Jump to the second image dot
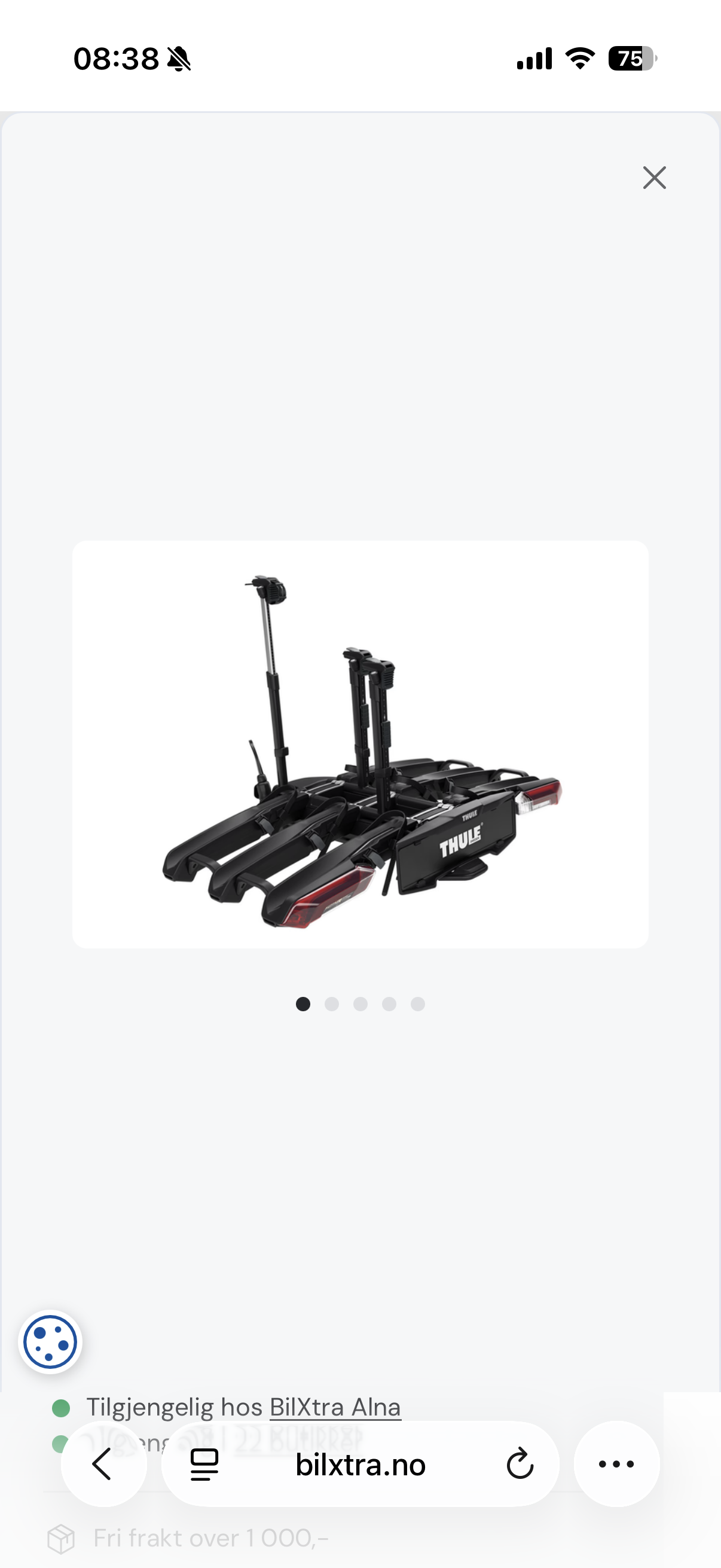 tap(332, 1003)
